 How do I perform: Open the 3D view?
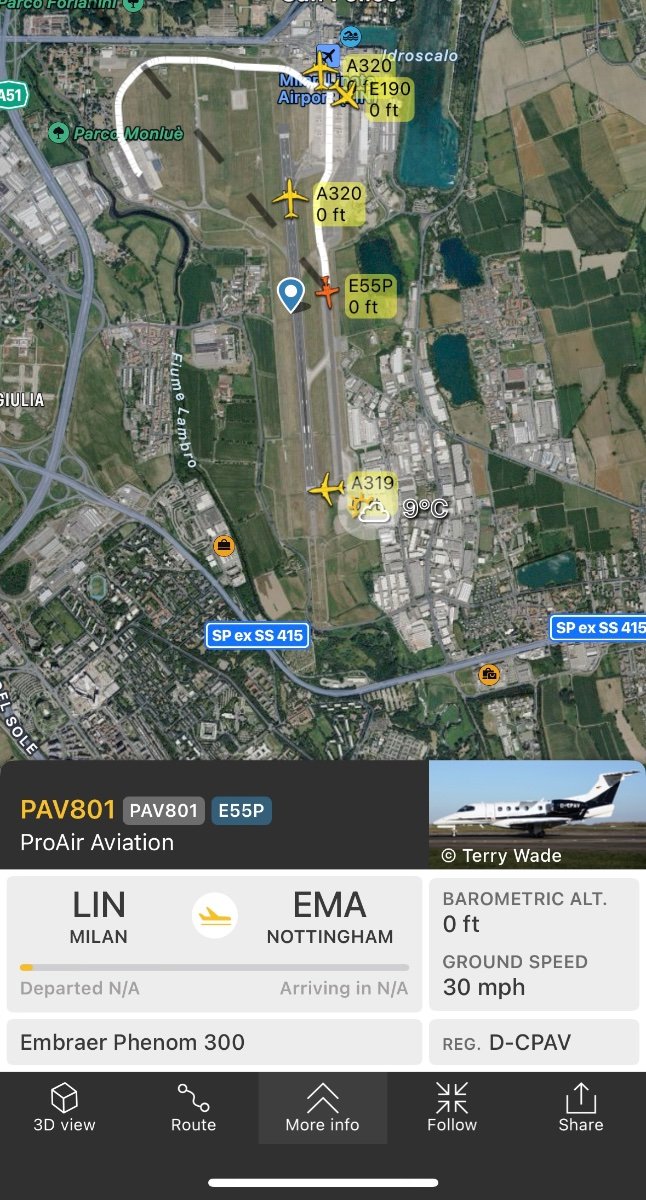tap(64, 1107)
